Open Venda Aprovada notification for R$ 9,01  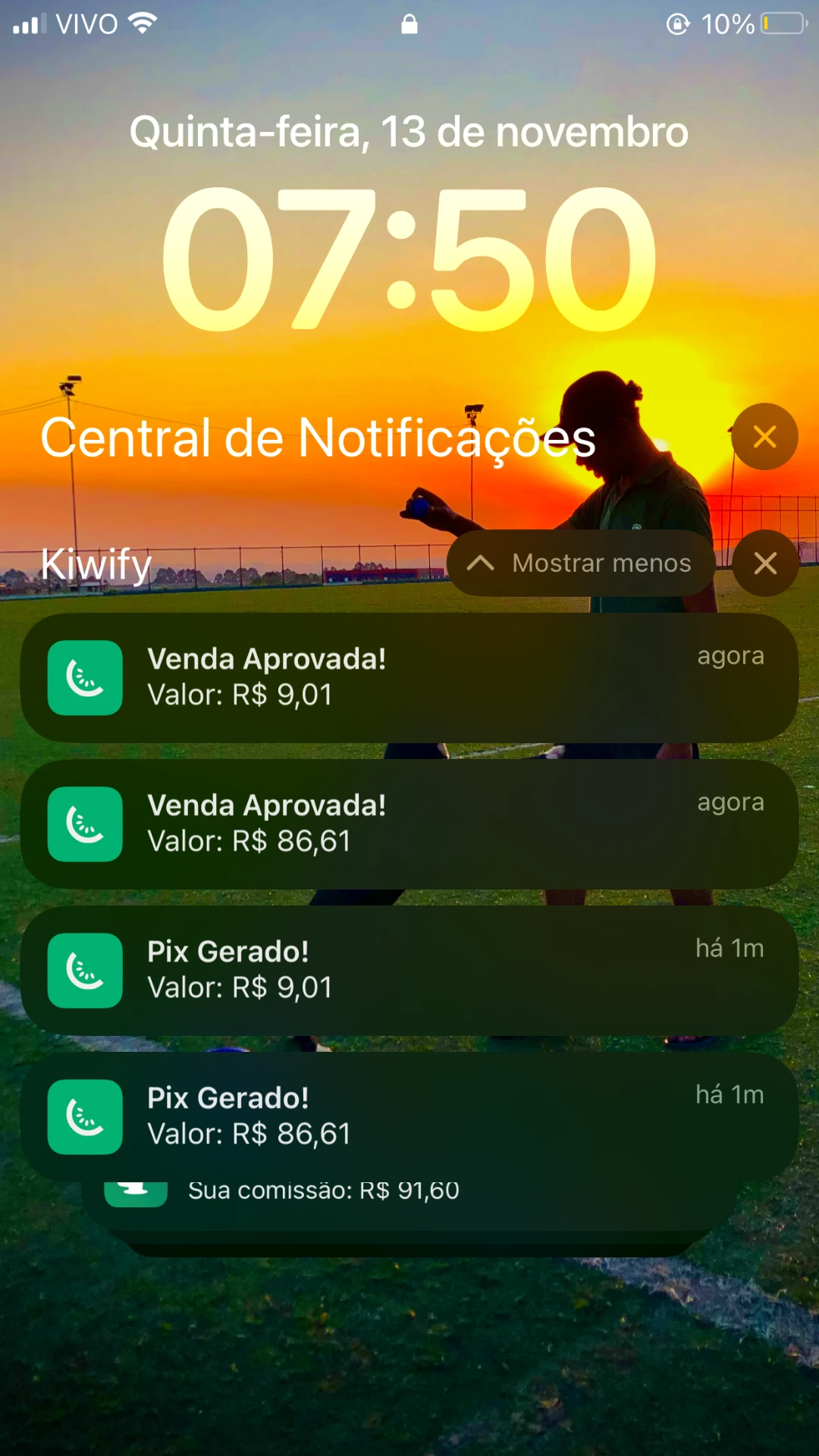click(409, 677)
